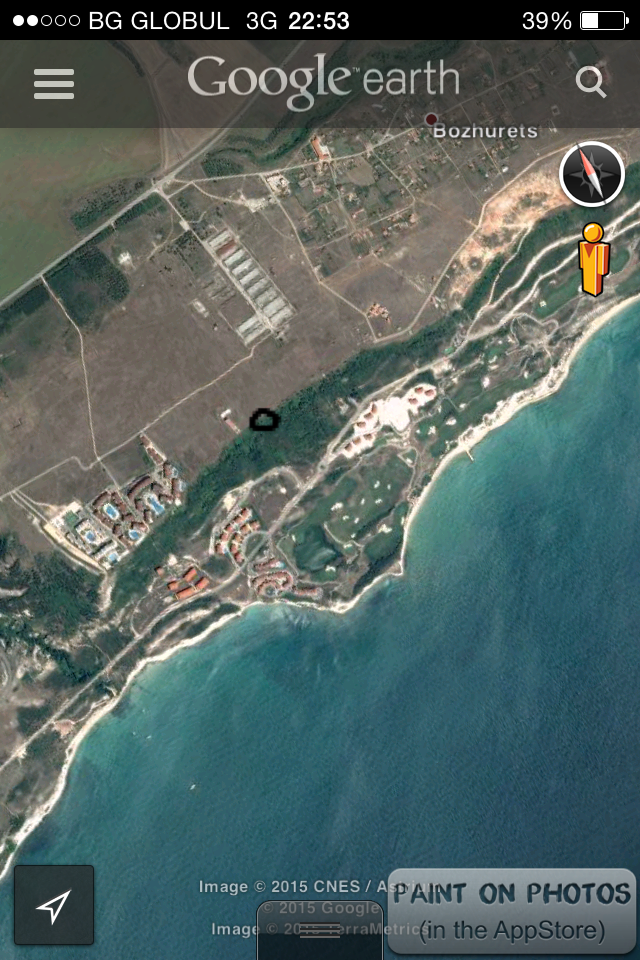Open the hamburger menu
Viewport: 640px width, 960px height.
[54, 84]
